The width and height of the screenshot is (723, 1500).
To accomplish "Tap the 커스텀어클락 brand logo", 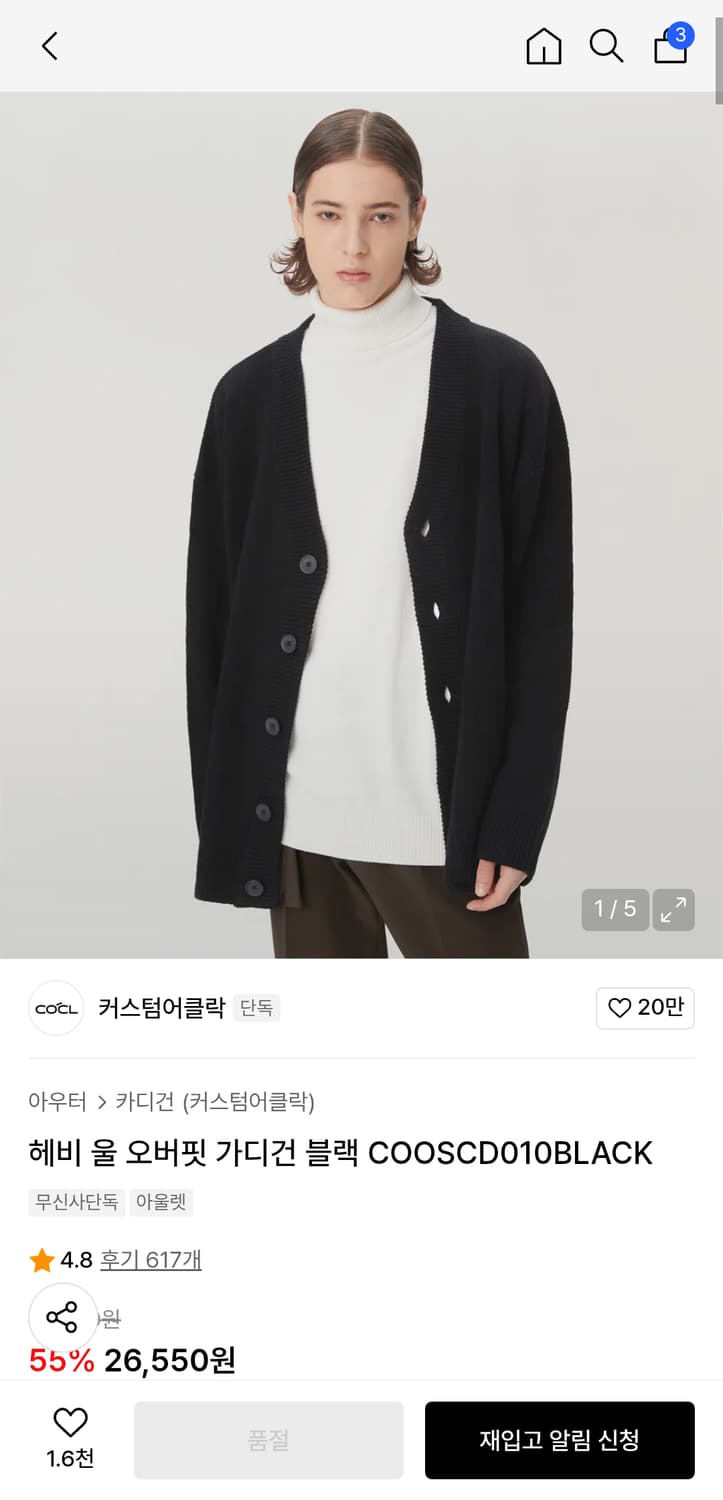I will tap(55, 1008).
